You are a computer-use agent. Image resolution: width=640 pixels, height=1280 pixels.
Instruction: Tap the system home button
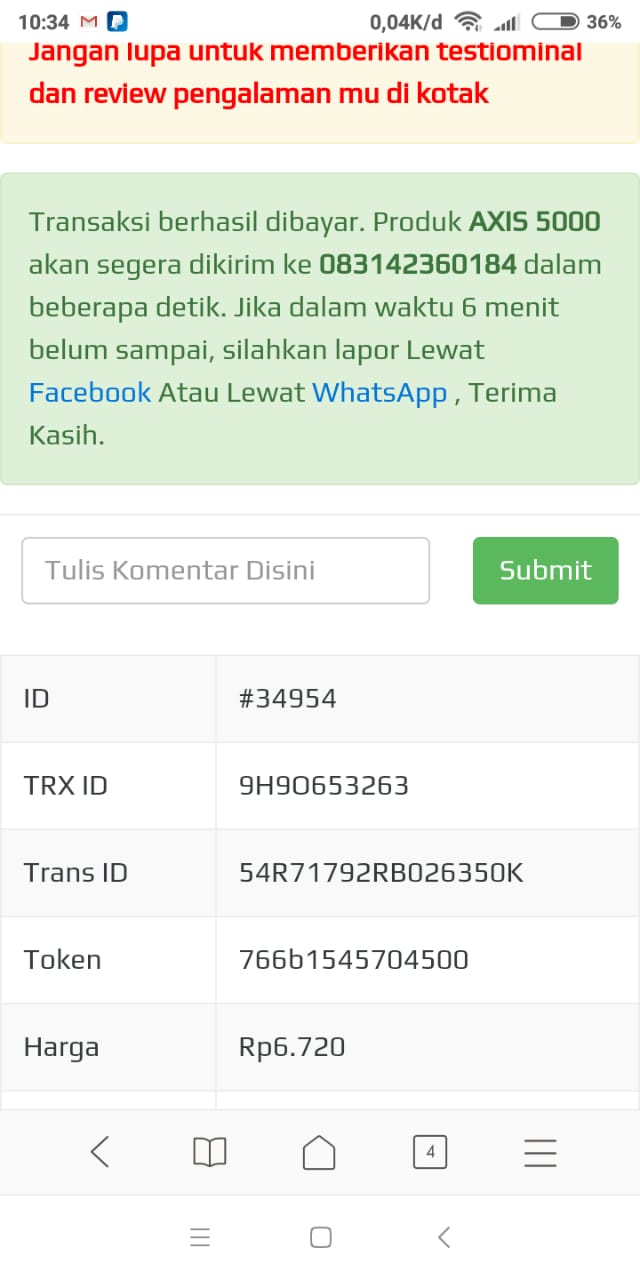[x=320, y=1237]
